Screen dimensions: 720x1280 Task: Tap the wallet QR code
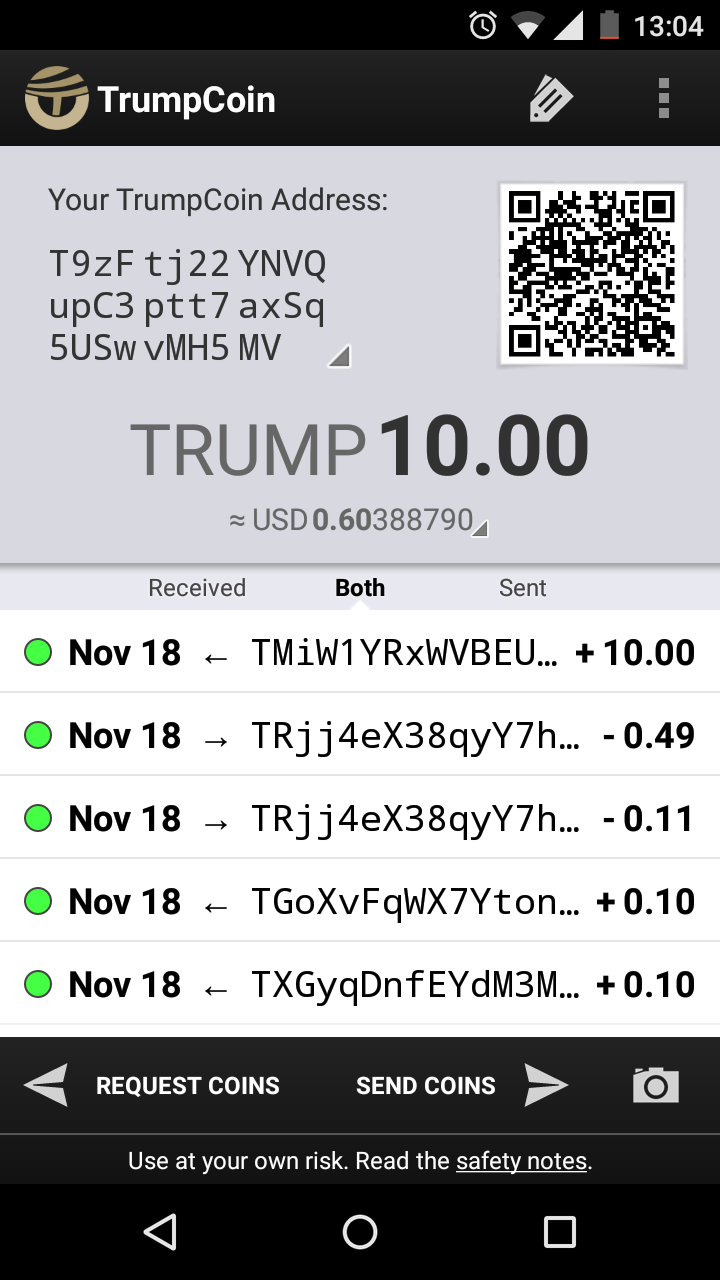pos(591,273)
